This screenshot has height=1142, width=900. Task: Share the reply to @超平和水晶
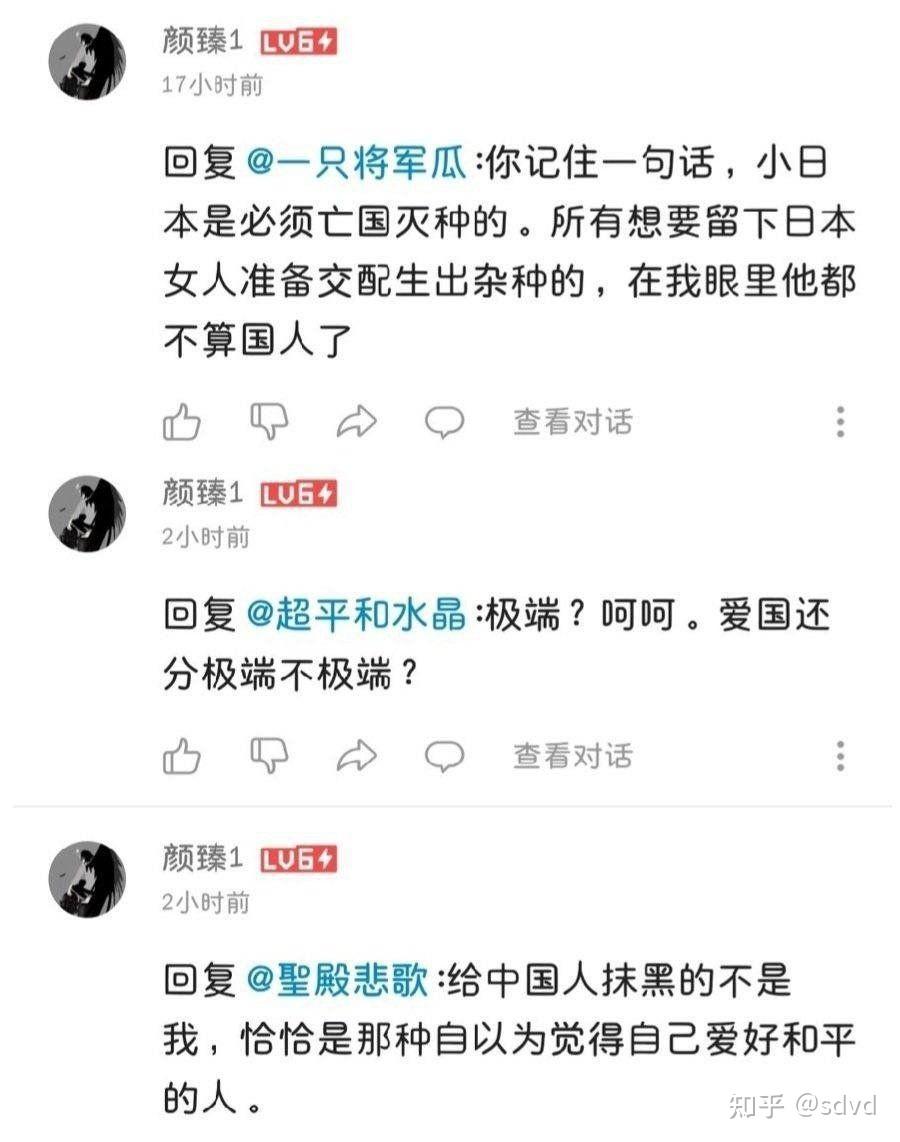point(356,756)
